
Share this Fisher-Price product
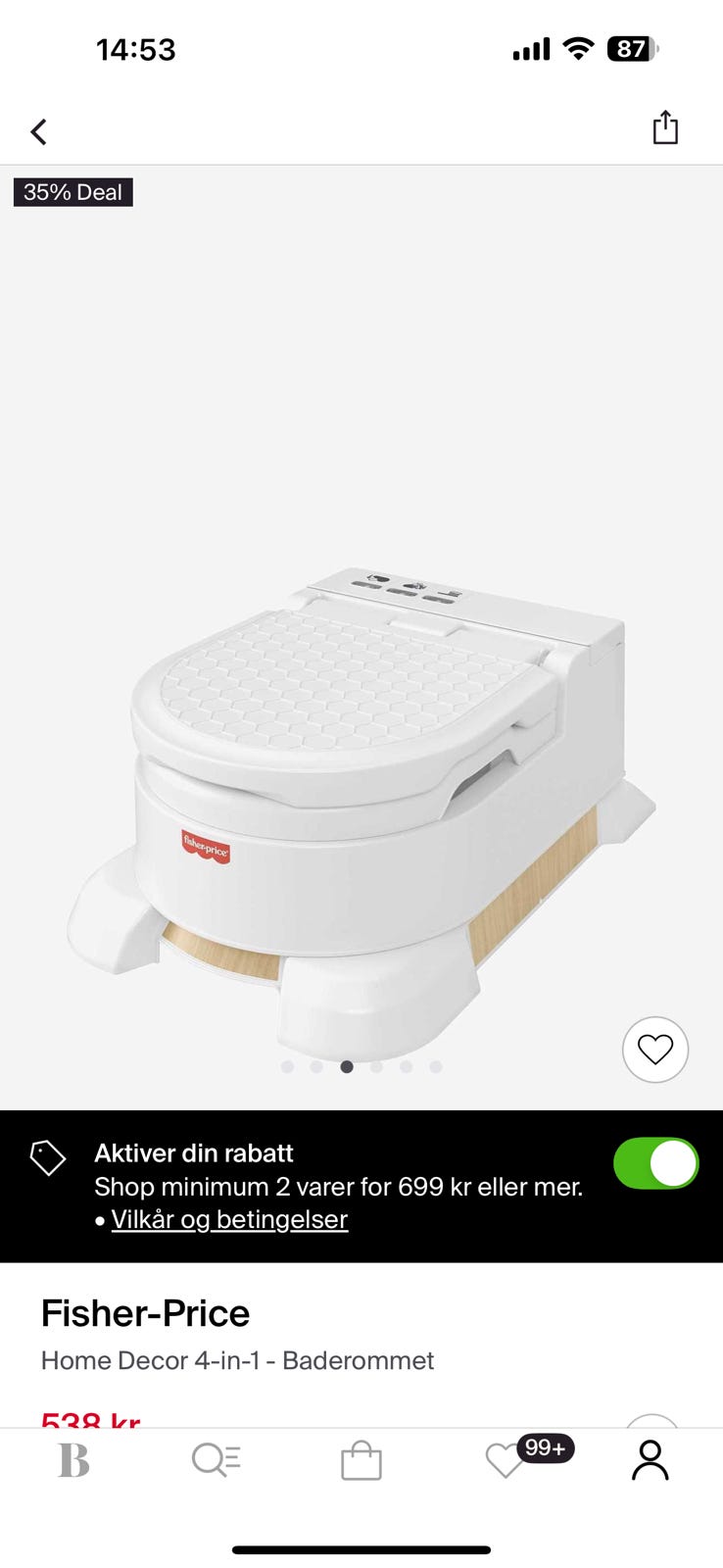pos(665,128)
